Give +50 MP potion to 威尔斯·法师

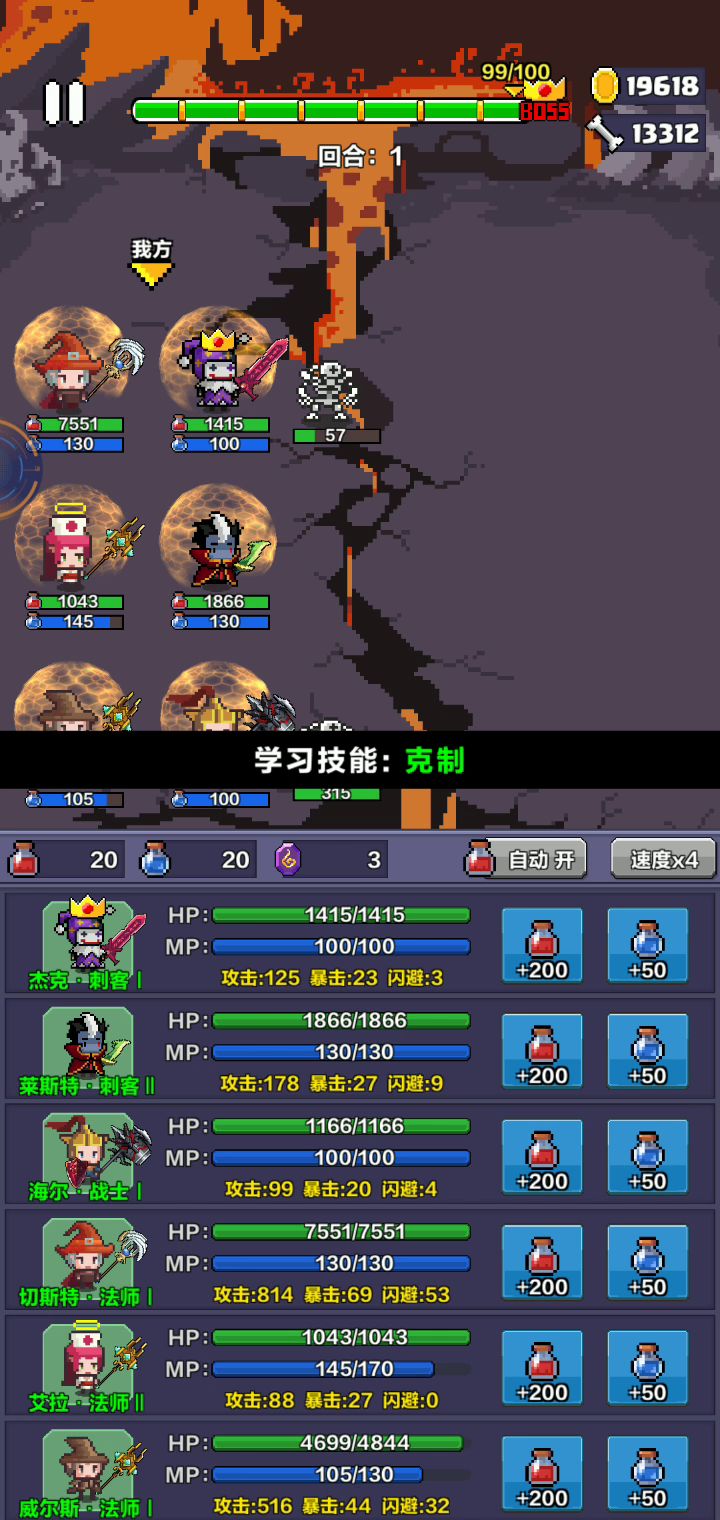tap(648, 1474)
